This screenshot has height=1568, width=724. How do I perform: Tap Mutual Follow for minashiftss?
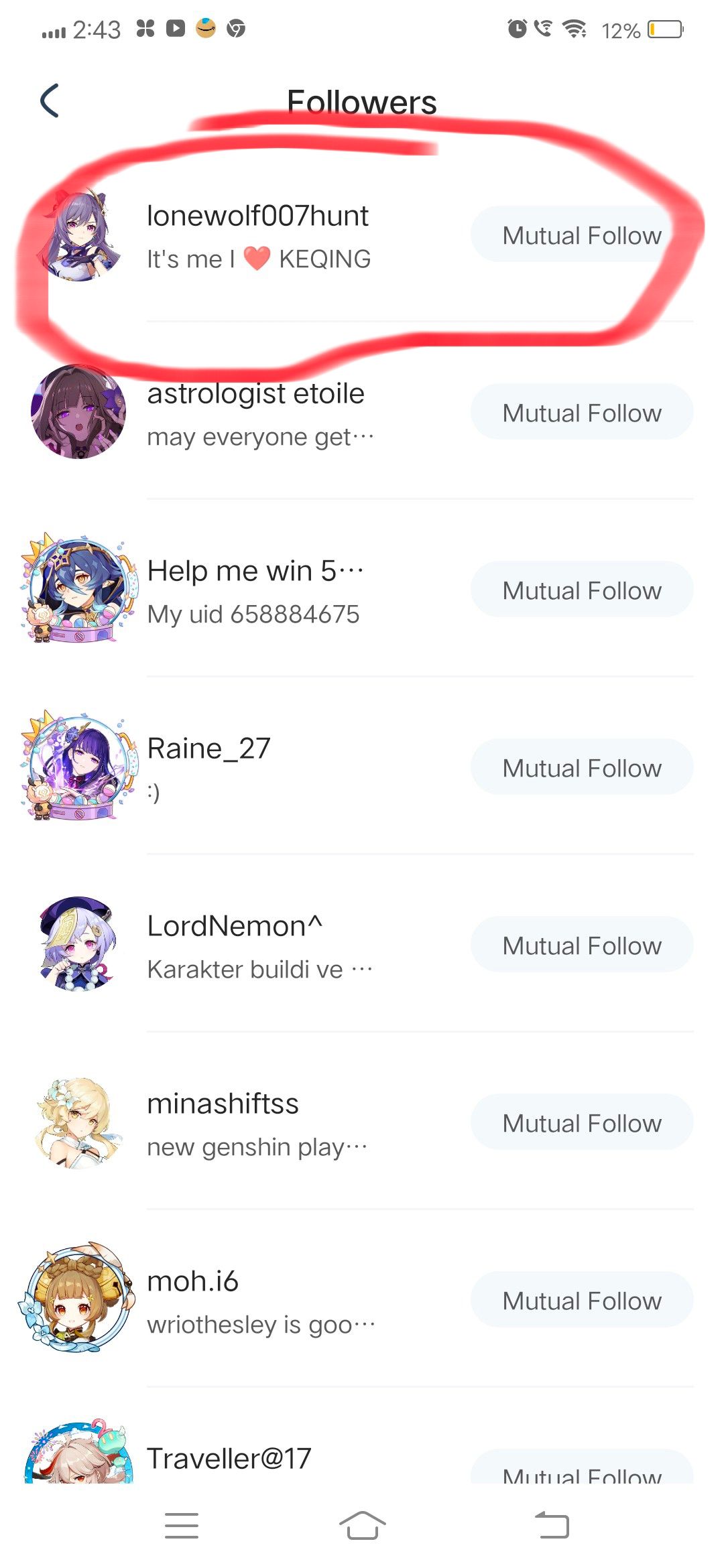581,1123
